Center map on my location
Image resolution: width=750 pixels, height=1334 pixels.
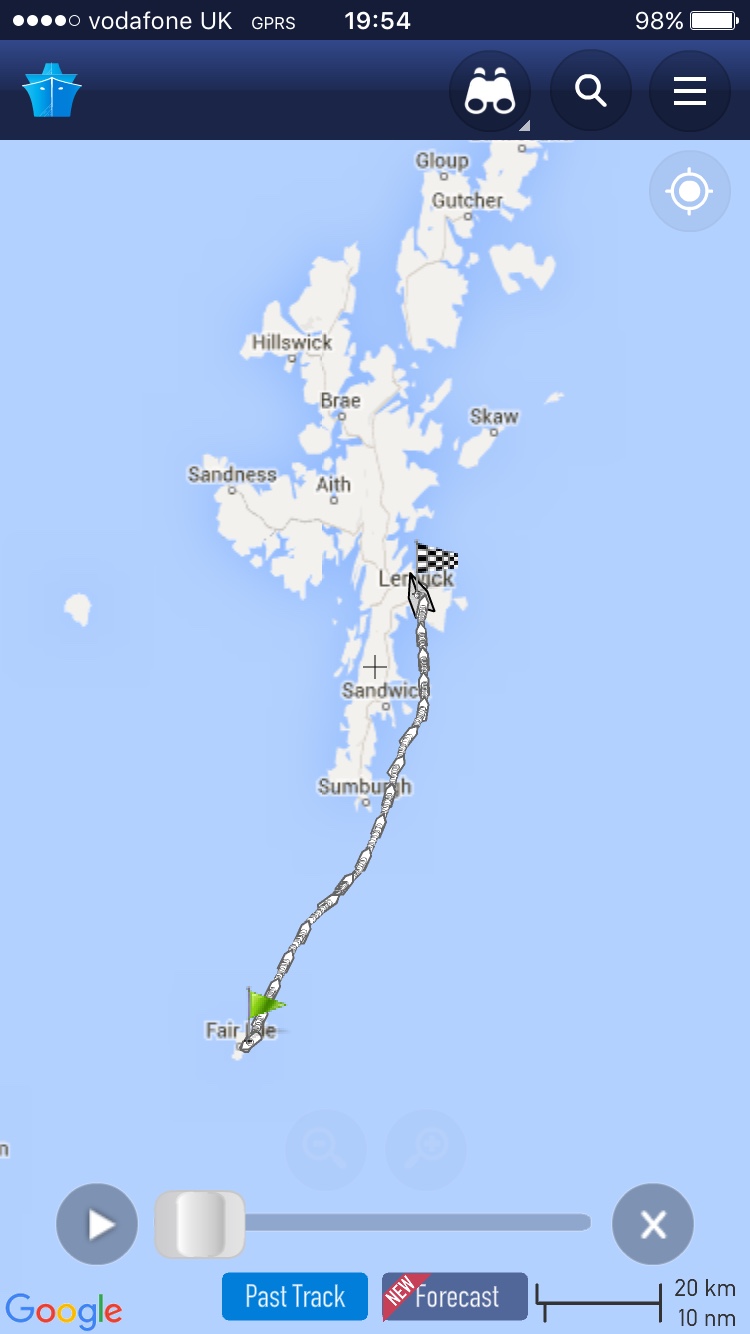tap(689, 190)
